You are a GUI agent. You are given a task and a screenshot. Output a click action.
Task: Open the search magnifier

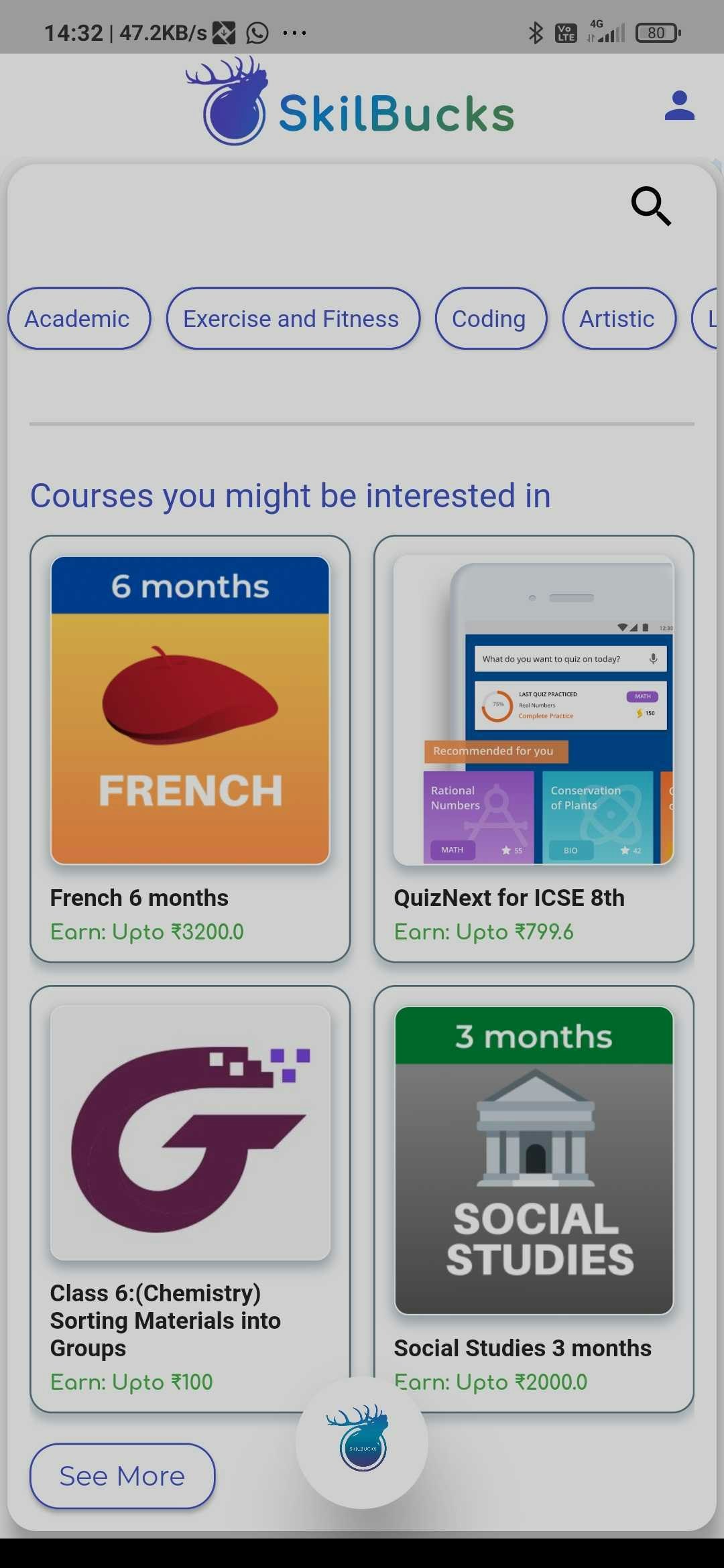(650, 206)
